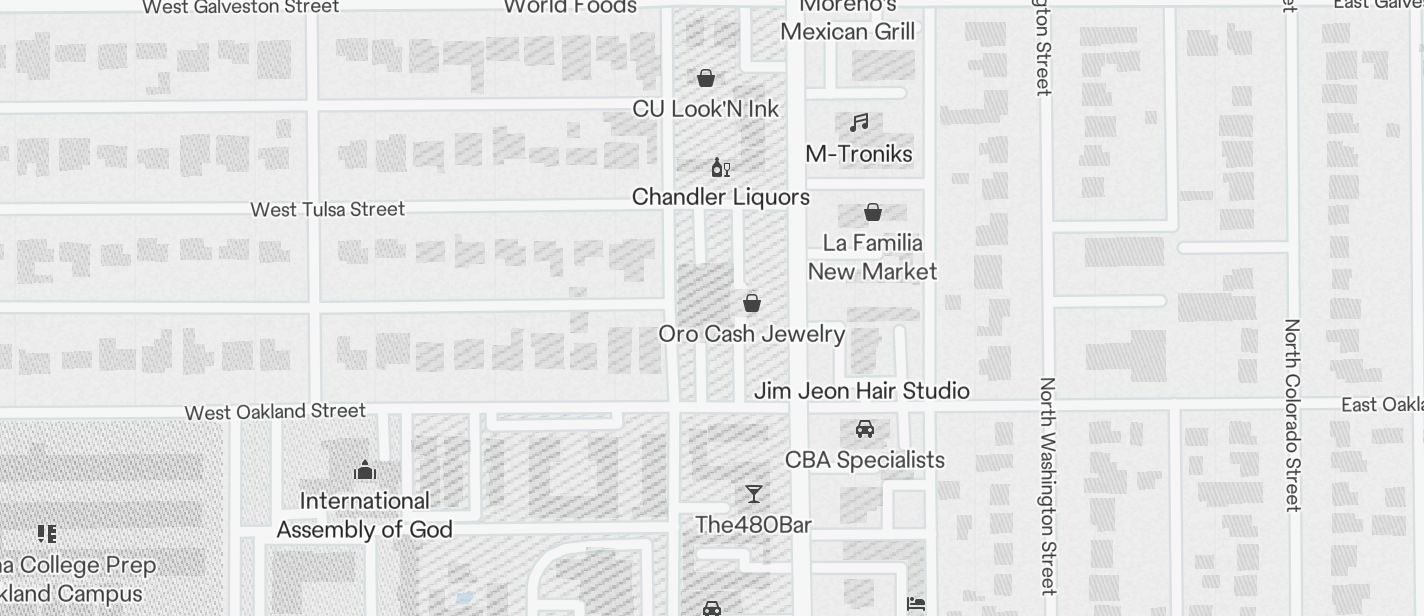Open Oro Cash Jewelry place marker

752,303
